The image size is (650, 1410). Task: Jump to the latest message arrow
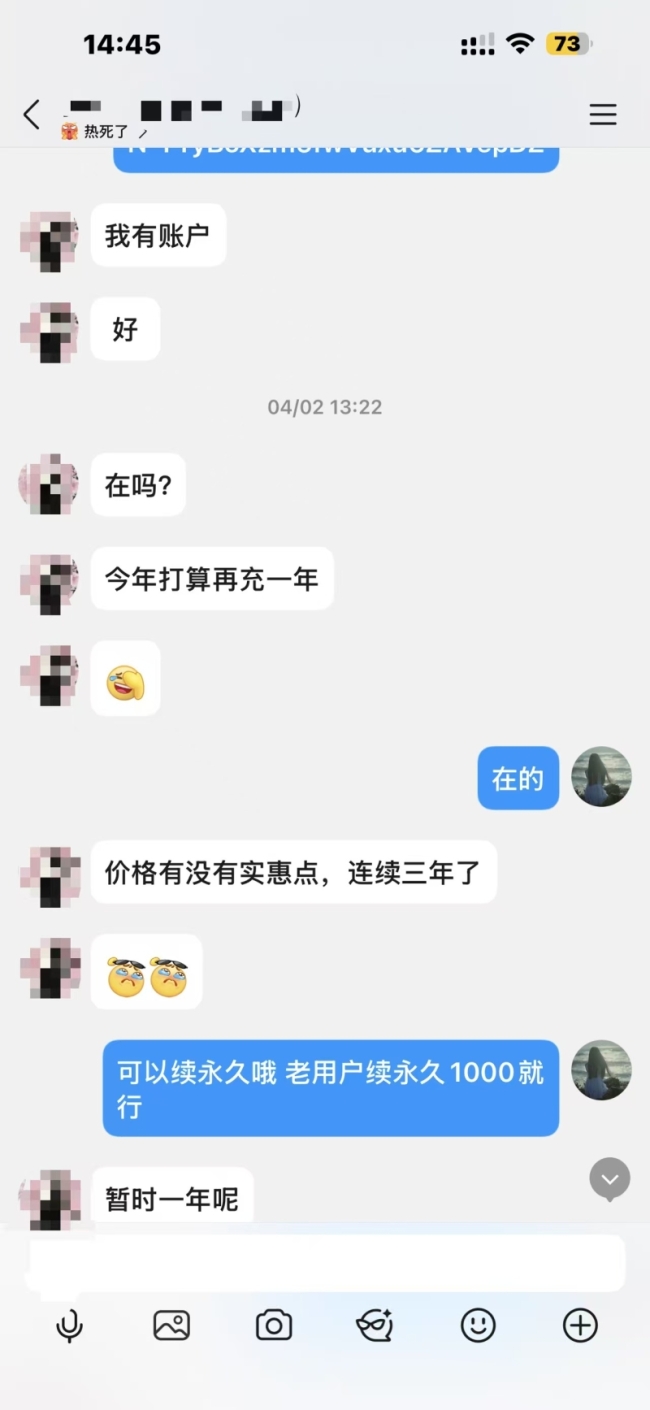pyautogui.click(x=610, y=1180)
